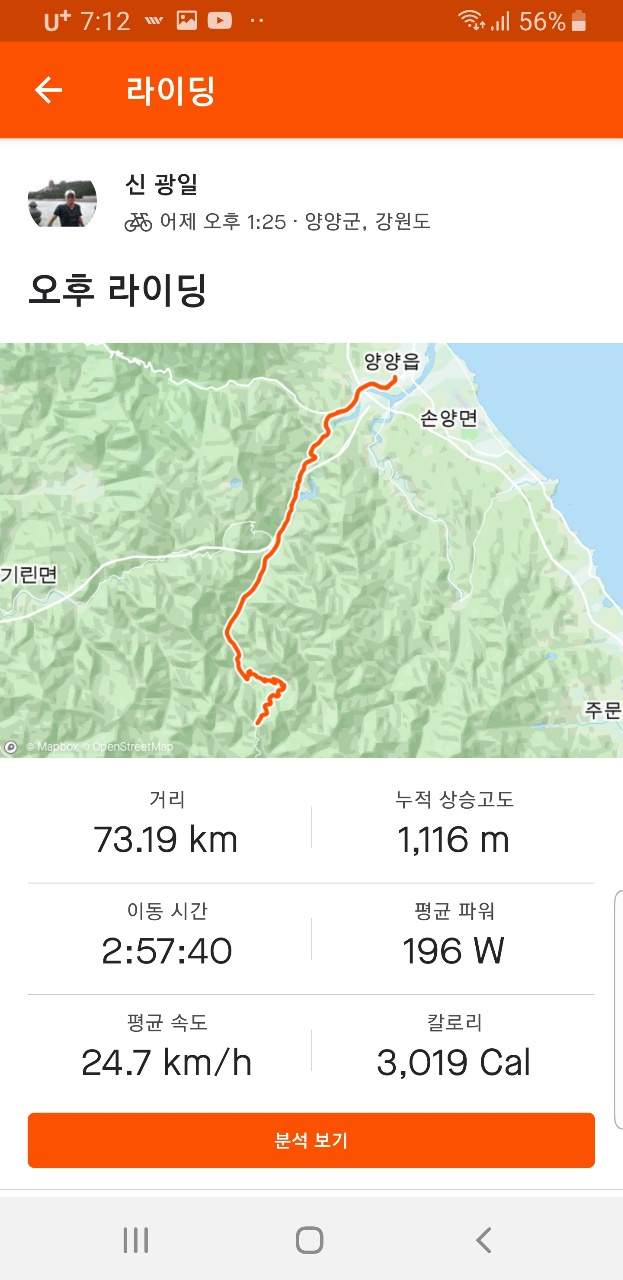Image resolution: width=623 pixels, height=1280 pixels.
Task: Tap the system back button
Action: [484, 1240]
